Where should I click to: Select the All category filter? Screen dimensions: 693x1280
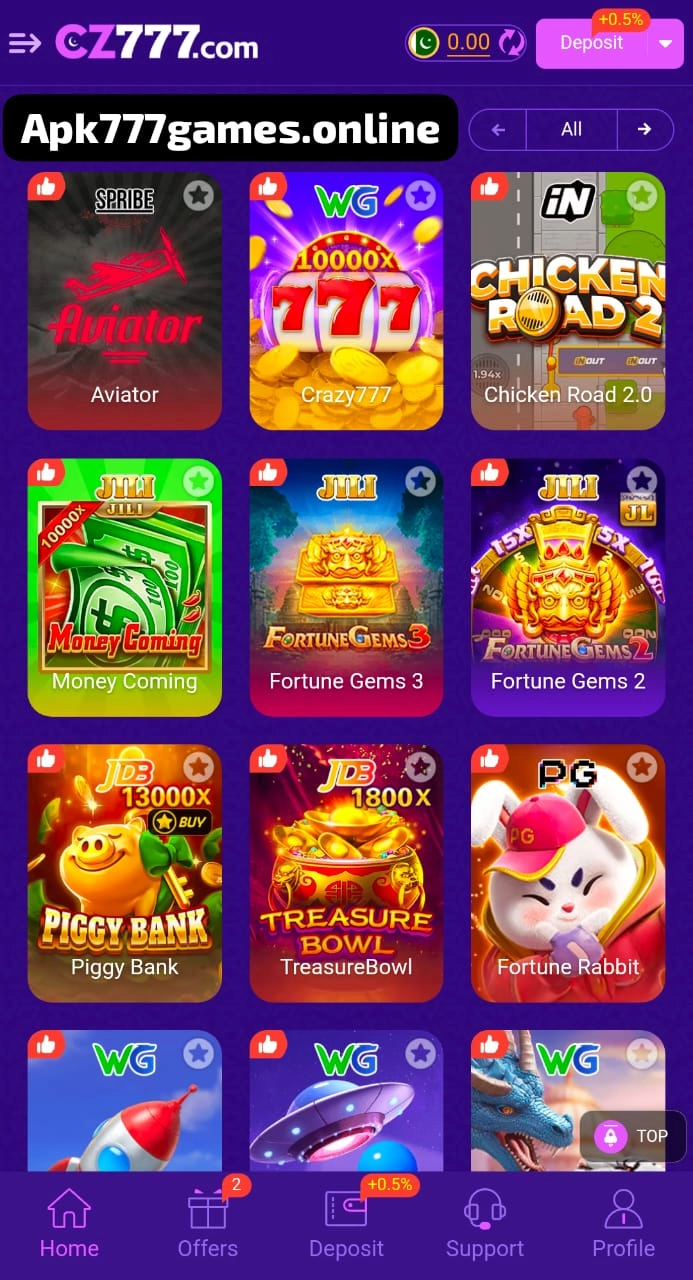click(x=571, y=129)
